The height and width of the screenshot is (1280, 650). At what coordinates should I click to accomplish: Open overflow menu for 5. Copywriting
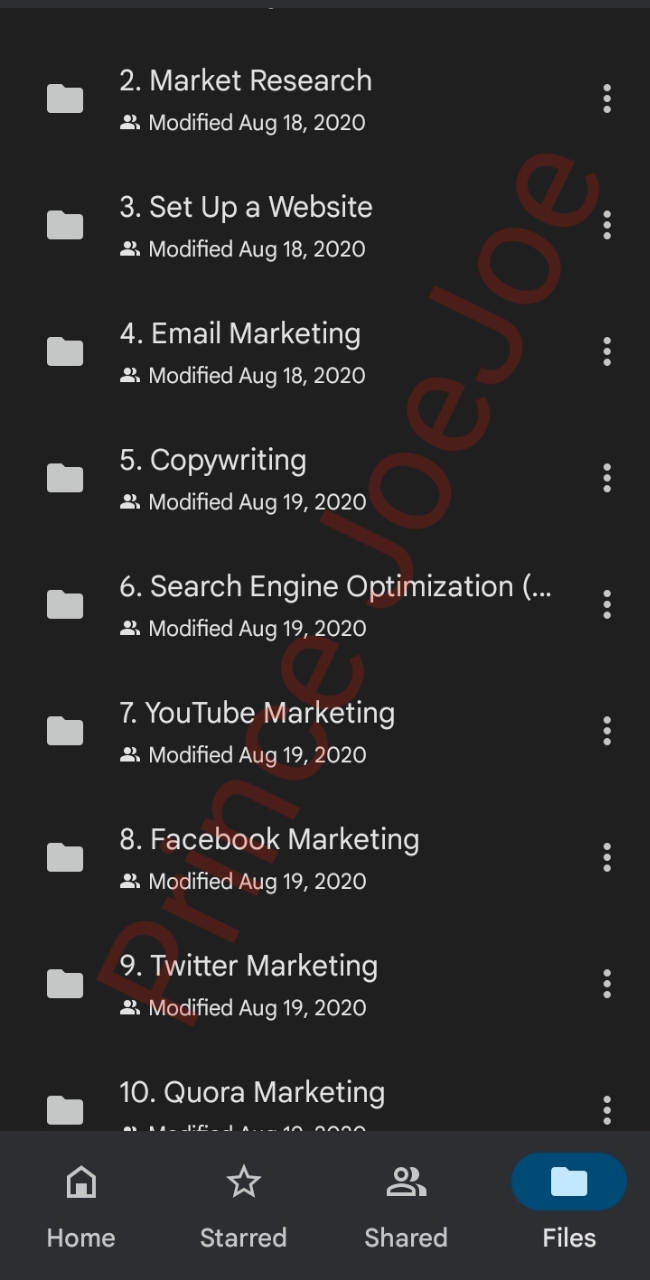[x=607, y=479]
